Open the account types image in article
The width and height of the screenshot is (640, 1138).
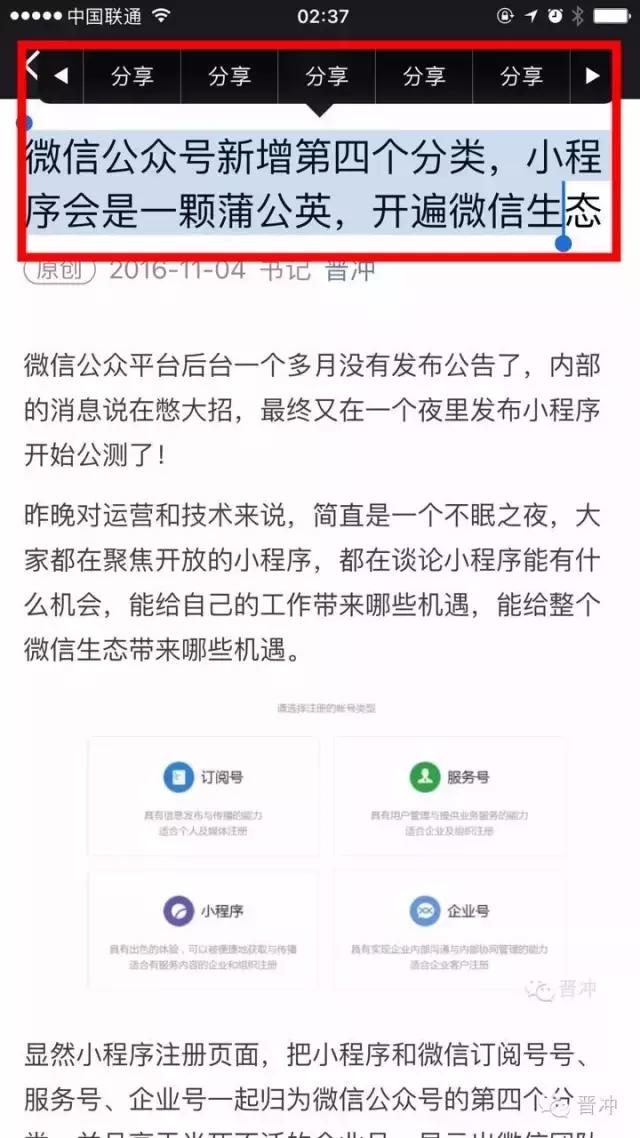(325, 845)
